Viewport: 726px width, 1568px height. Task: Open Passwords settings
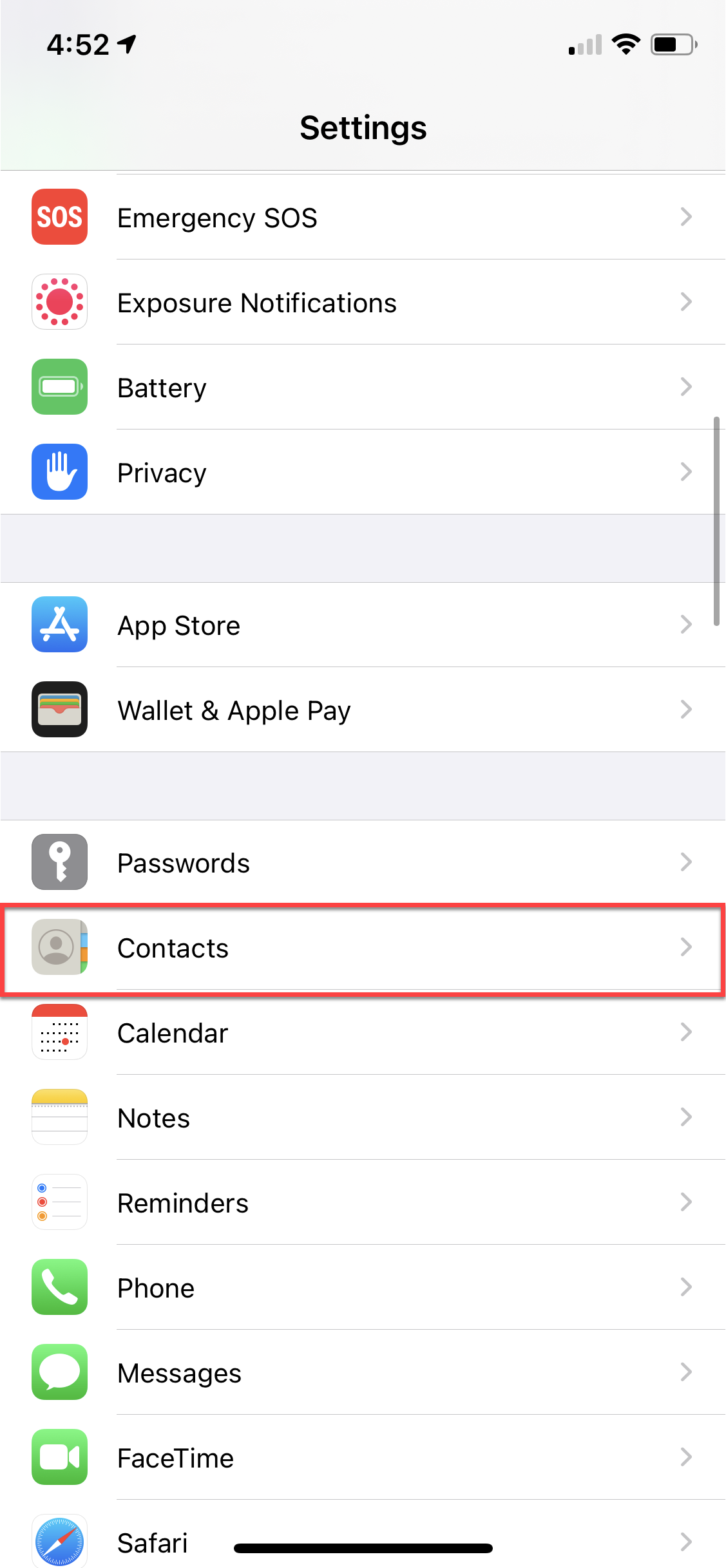[x=363, y=863]
